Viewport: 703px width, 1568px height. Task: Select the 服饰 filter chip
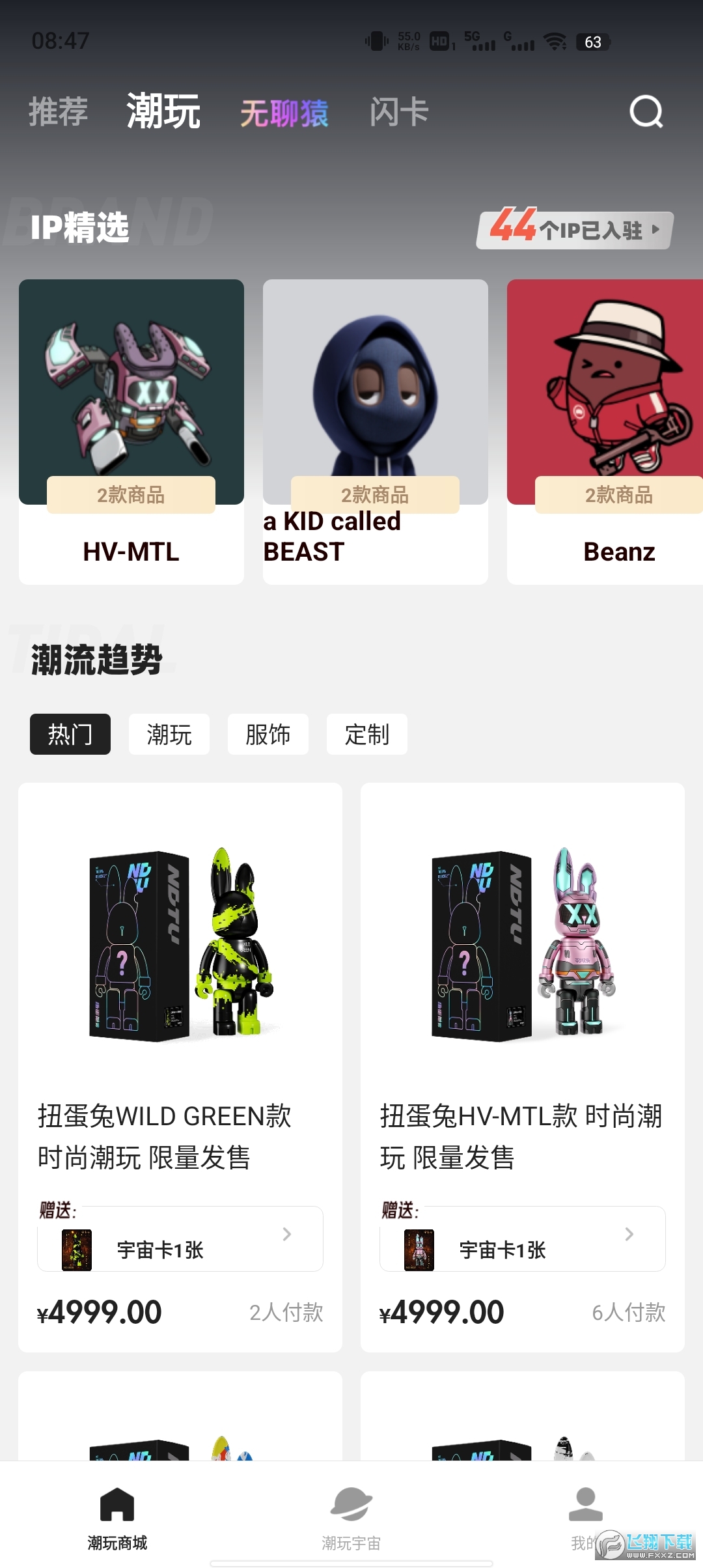point(268,734)
